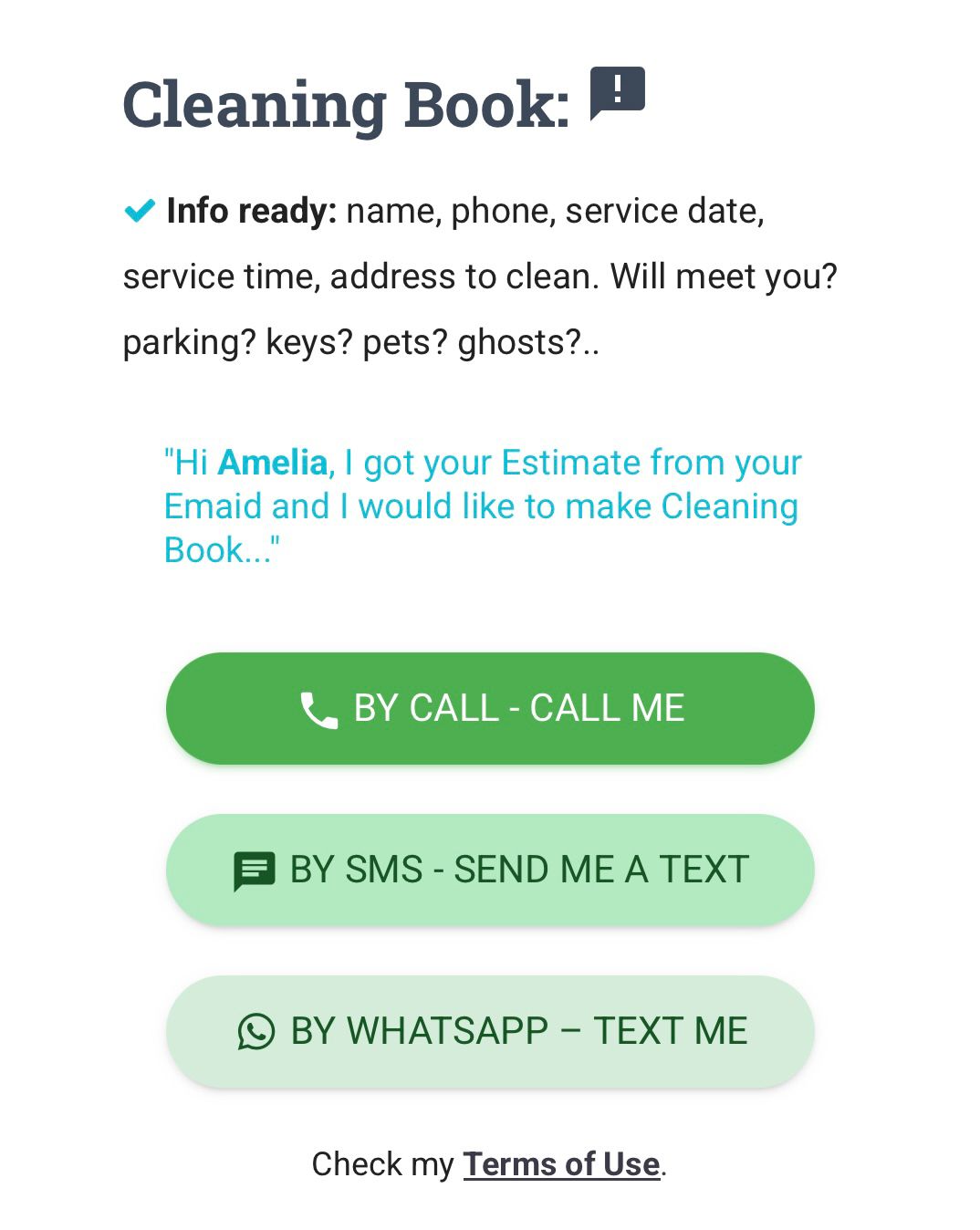Open the alert icon beside Cleaning Book

[618, 93]
